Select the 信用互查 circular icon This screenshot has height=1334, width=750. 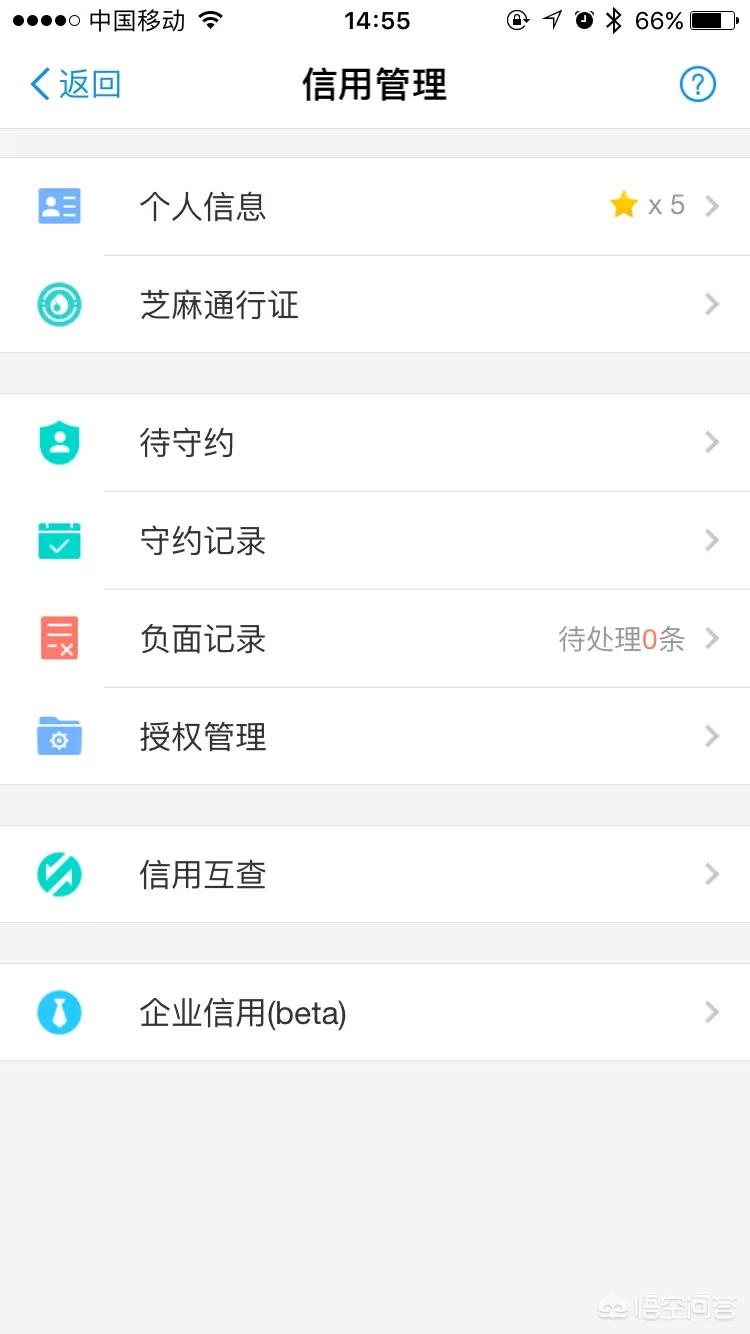58,874
